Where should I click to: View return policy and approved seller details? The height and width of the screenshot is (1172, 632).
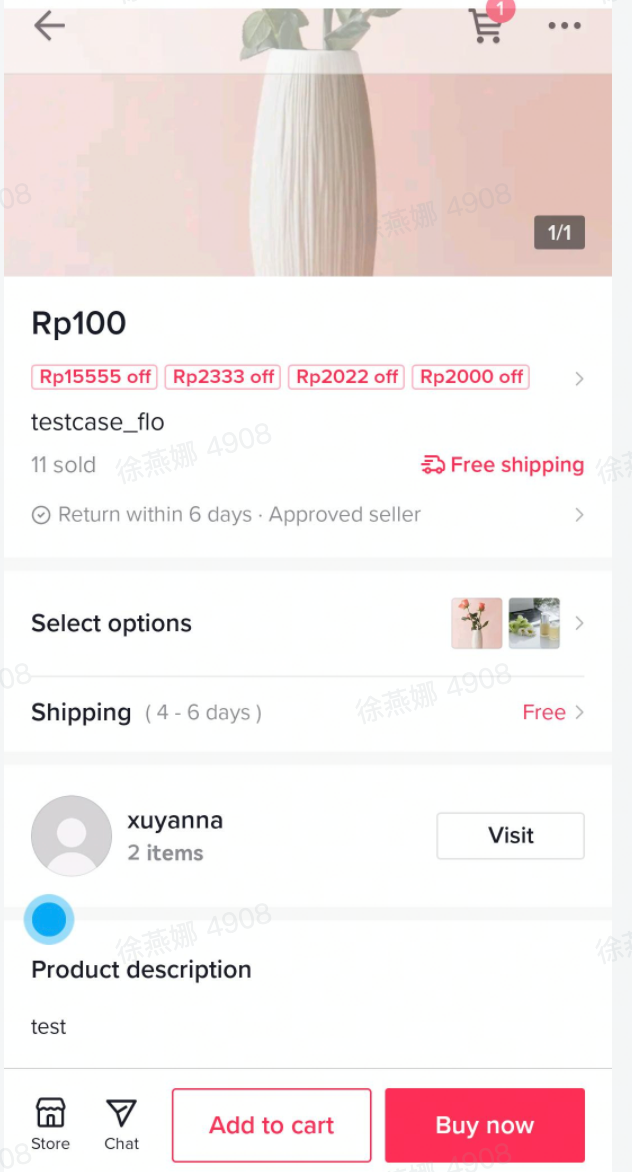point(308,515)
